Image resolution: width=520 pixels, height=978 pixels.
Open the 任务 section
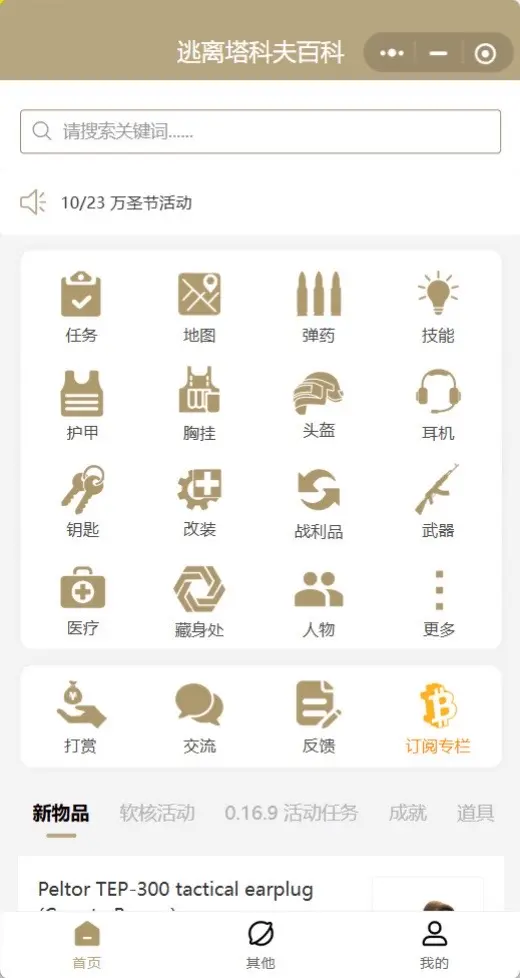(x=81, y=307)
